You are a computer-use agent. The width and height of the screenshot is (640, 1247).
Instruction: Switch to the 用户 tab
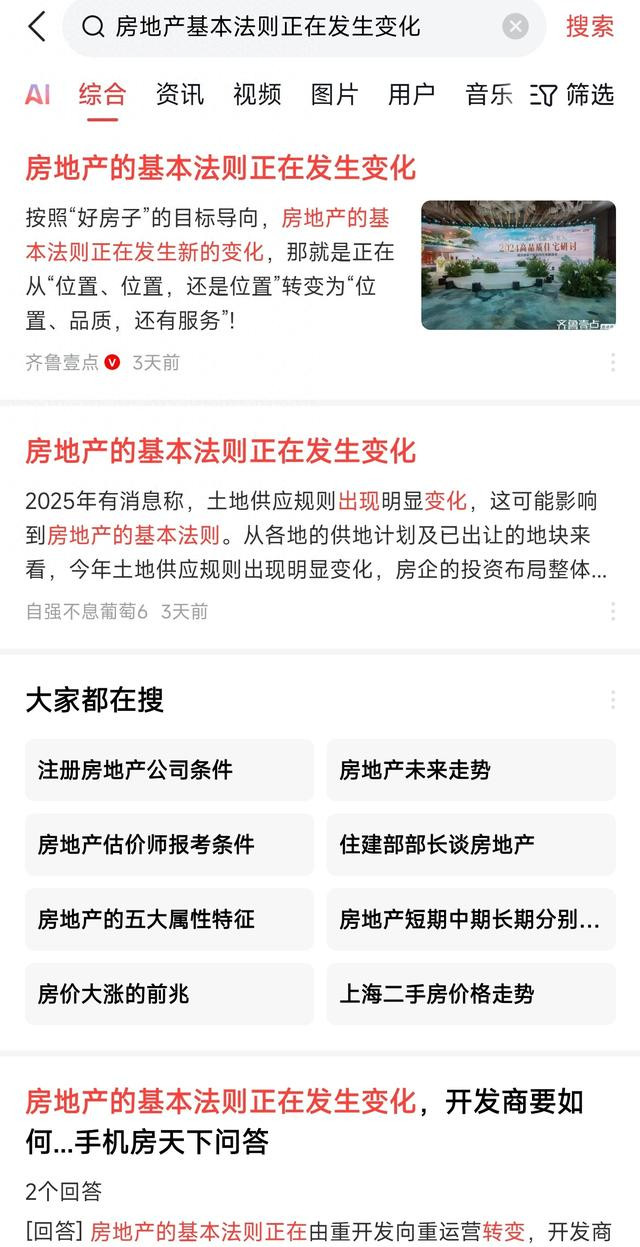(412, 95)
